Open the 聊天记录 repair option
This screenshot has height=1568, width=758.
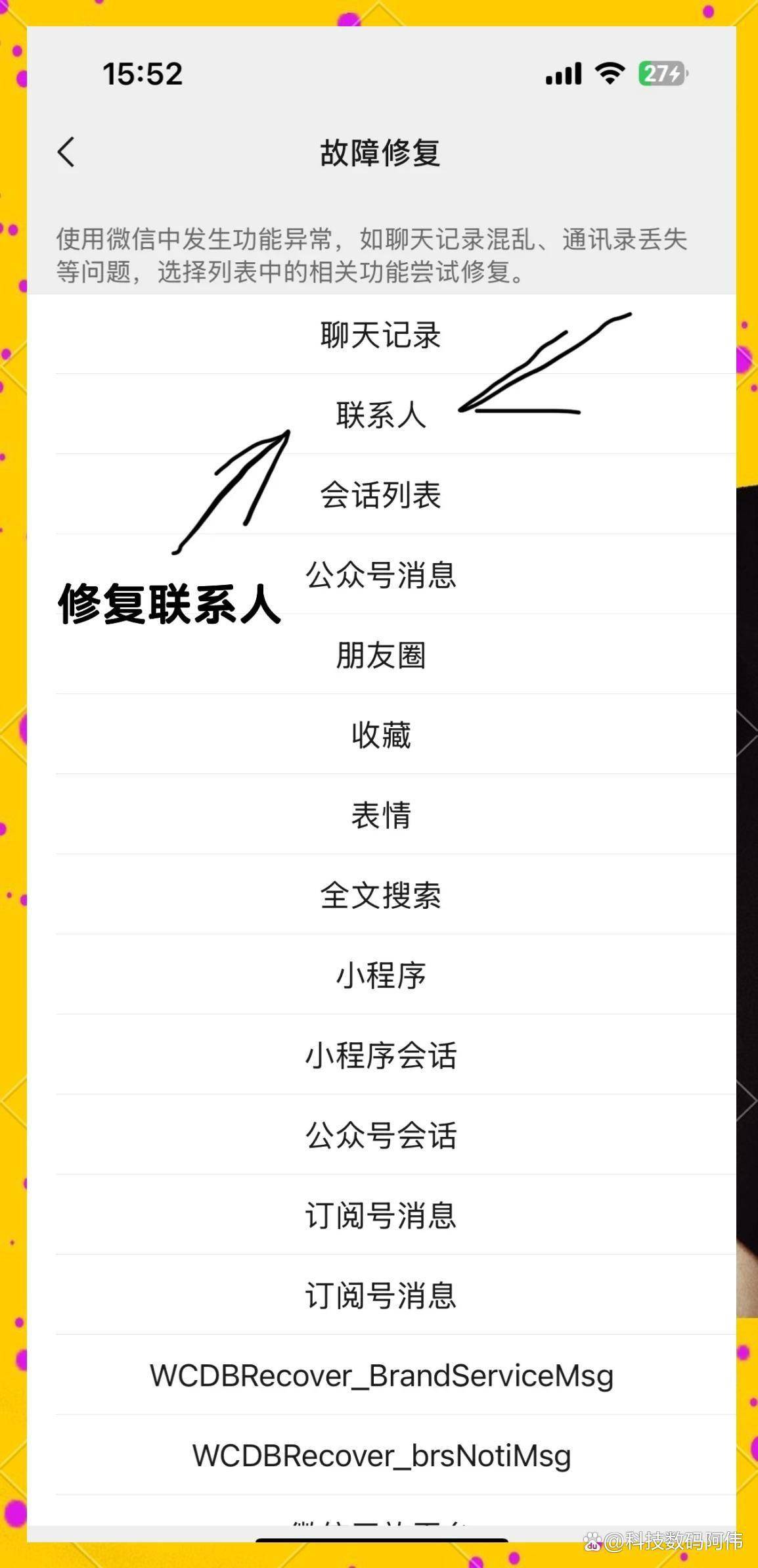380,335
